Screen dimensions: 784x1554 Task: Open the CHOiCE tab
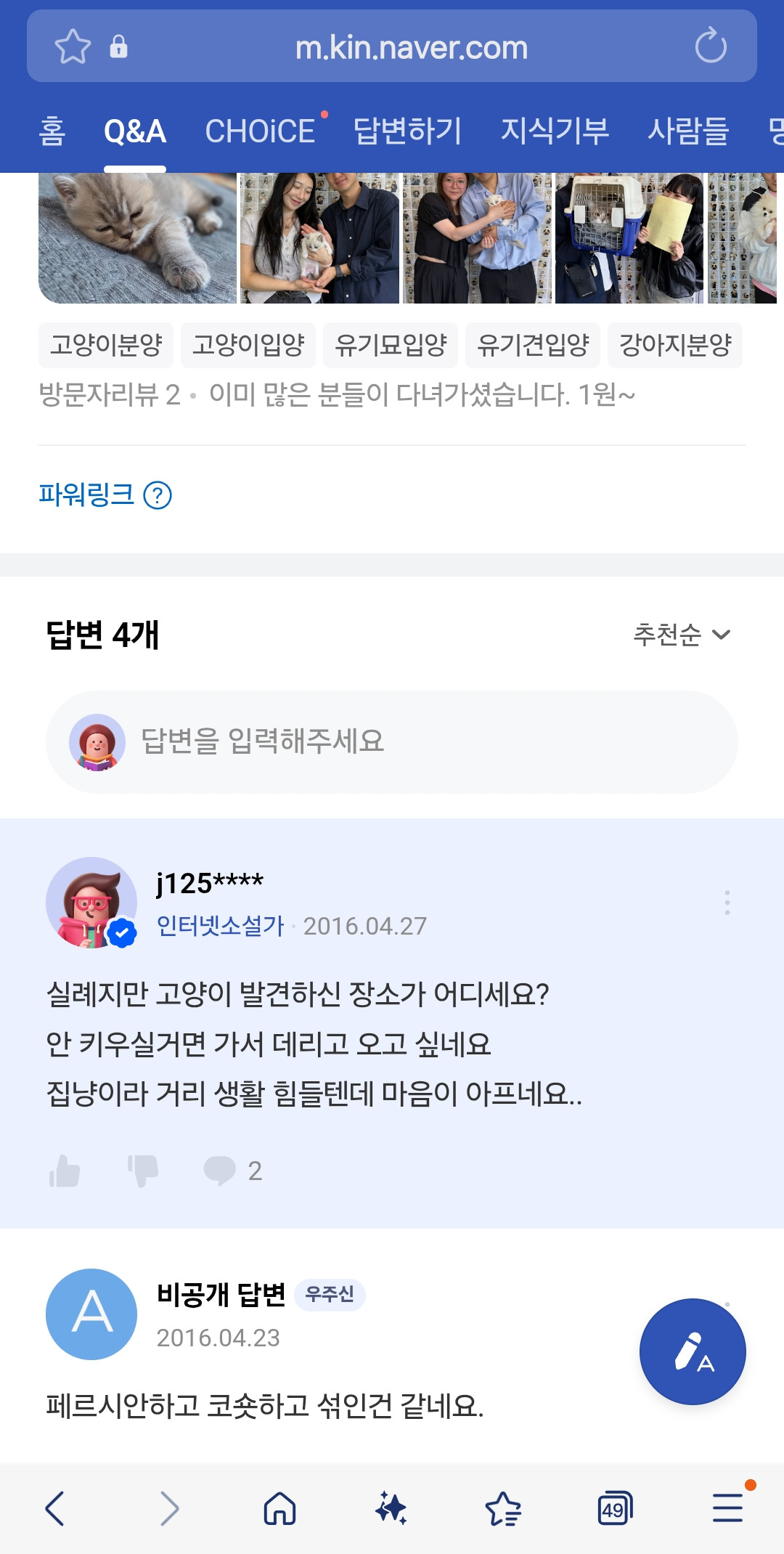pos(260,131)
